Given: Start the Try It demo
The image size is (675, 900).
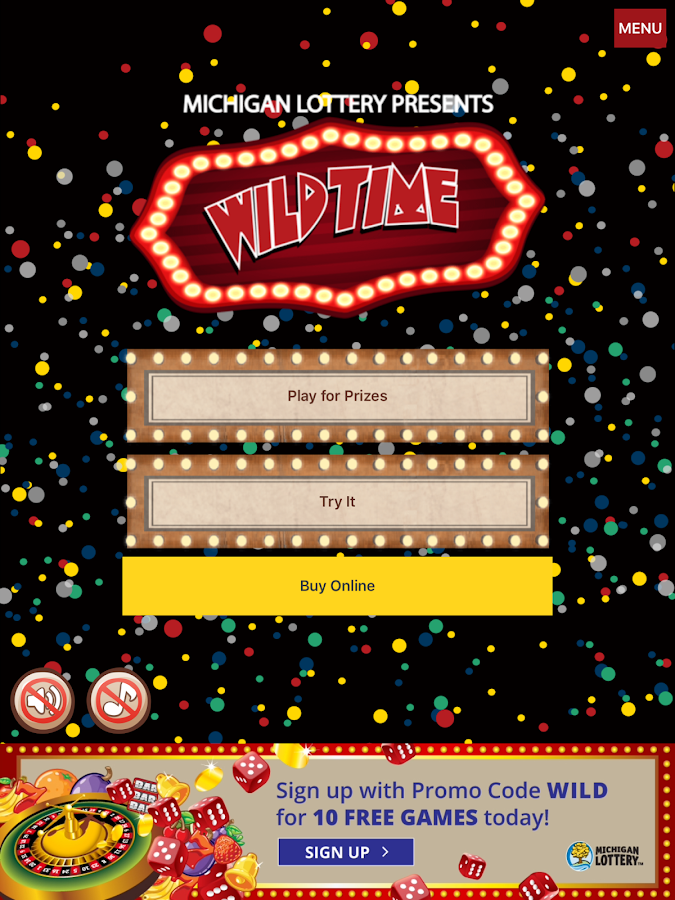Looking at the screenshot, I should [x=337, y=502].
